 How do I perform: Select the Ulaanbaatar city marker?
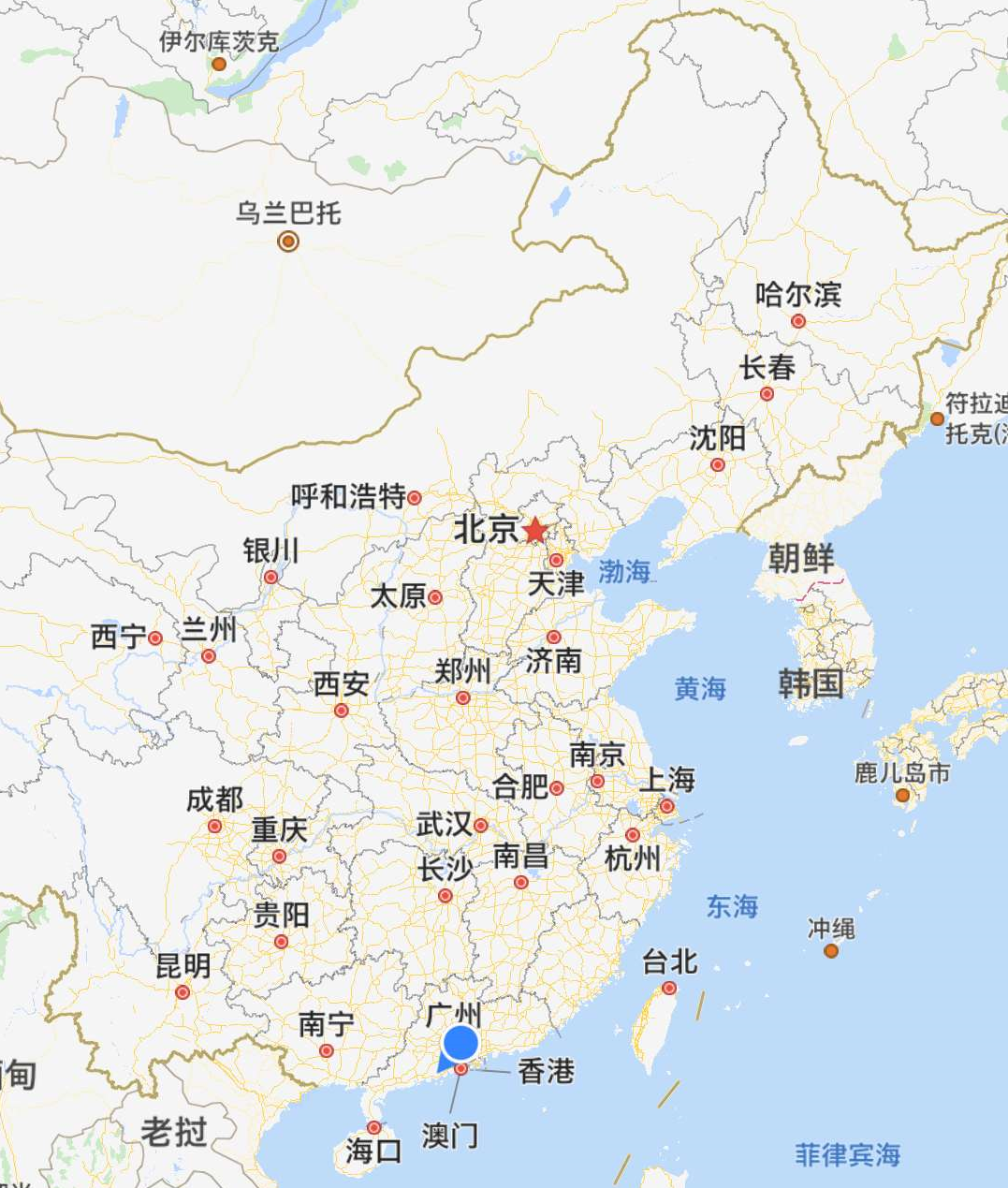(288, 242)
